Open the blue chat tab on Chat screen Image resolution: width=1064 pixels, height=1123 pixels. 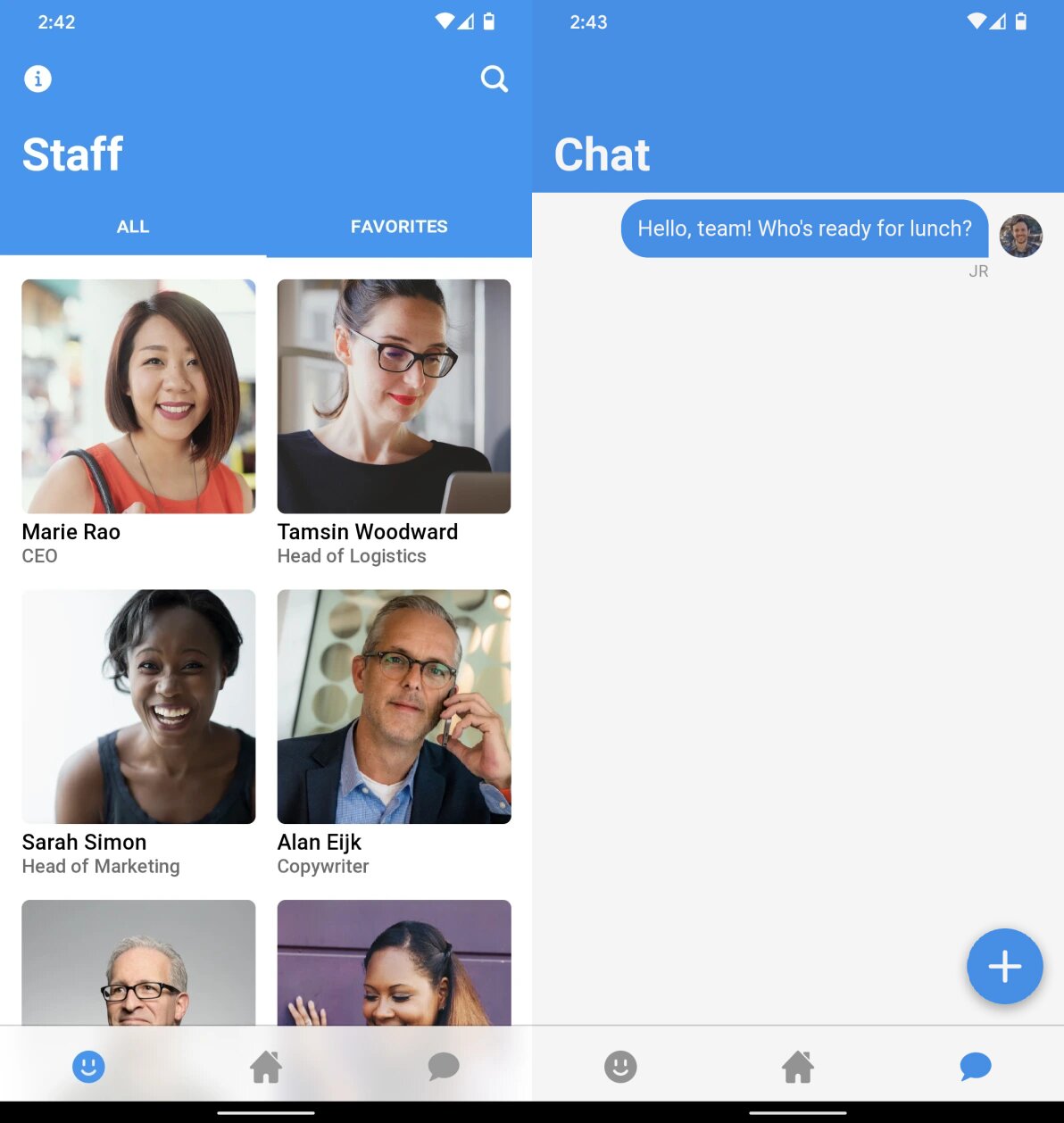[975, 1066]
